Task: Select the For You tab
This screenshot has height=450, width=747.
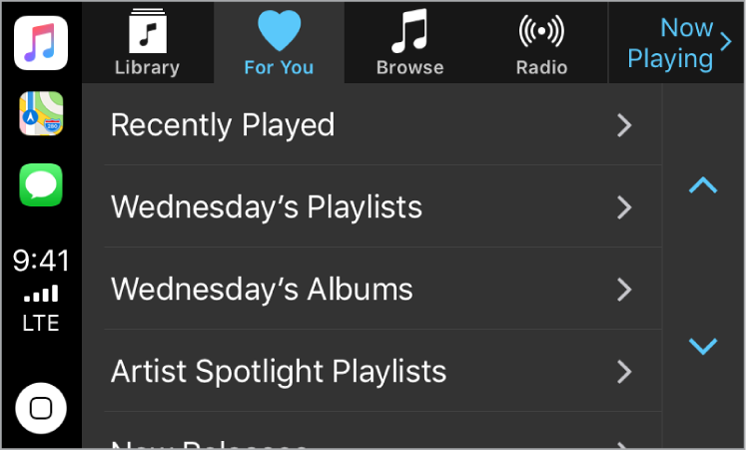Action: tap(279, 45)
